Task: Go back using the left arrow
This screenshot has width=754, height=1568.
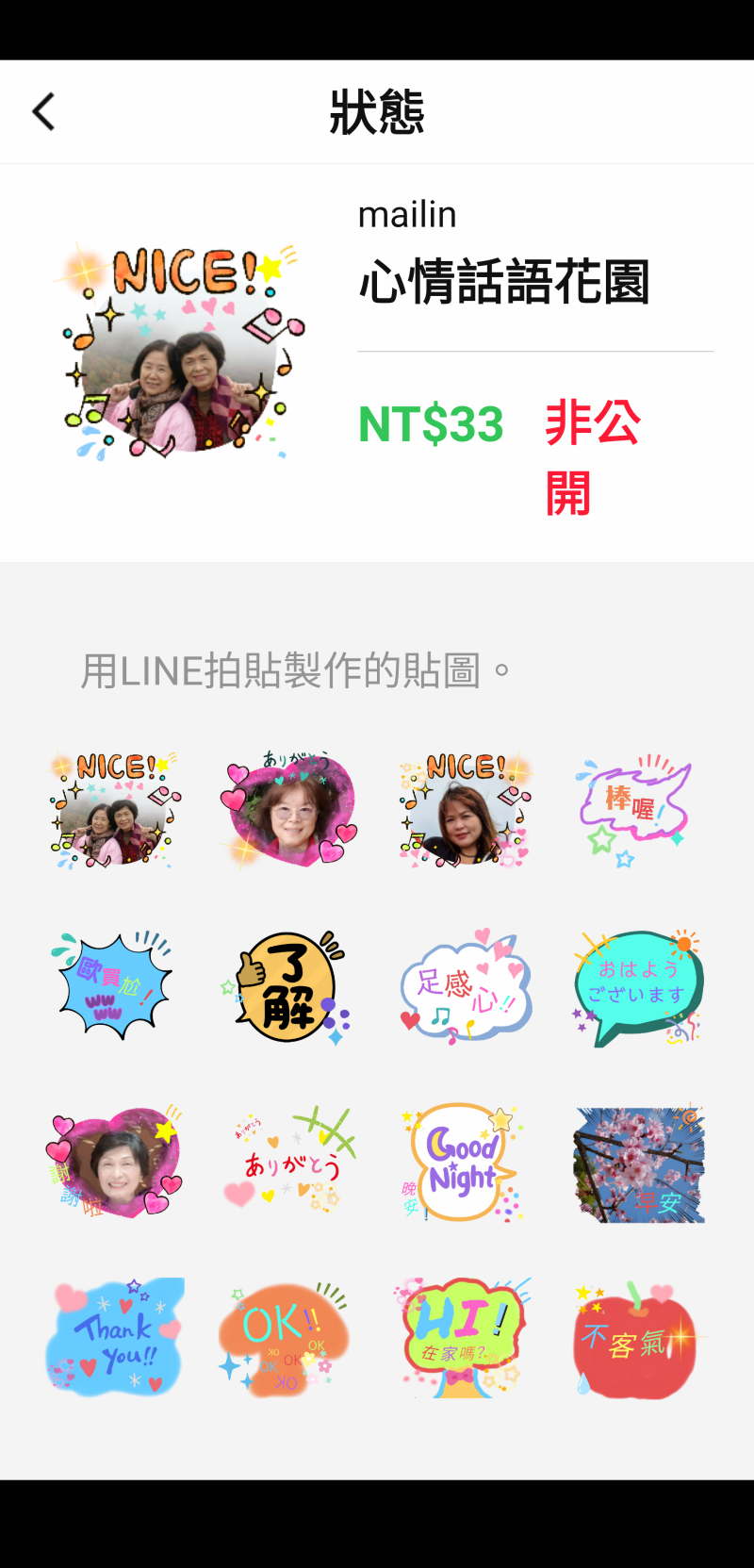Action: pos(41,110)
